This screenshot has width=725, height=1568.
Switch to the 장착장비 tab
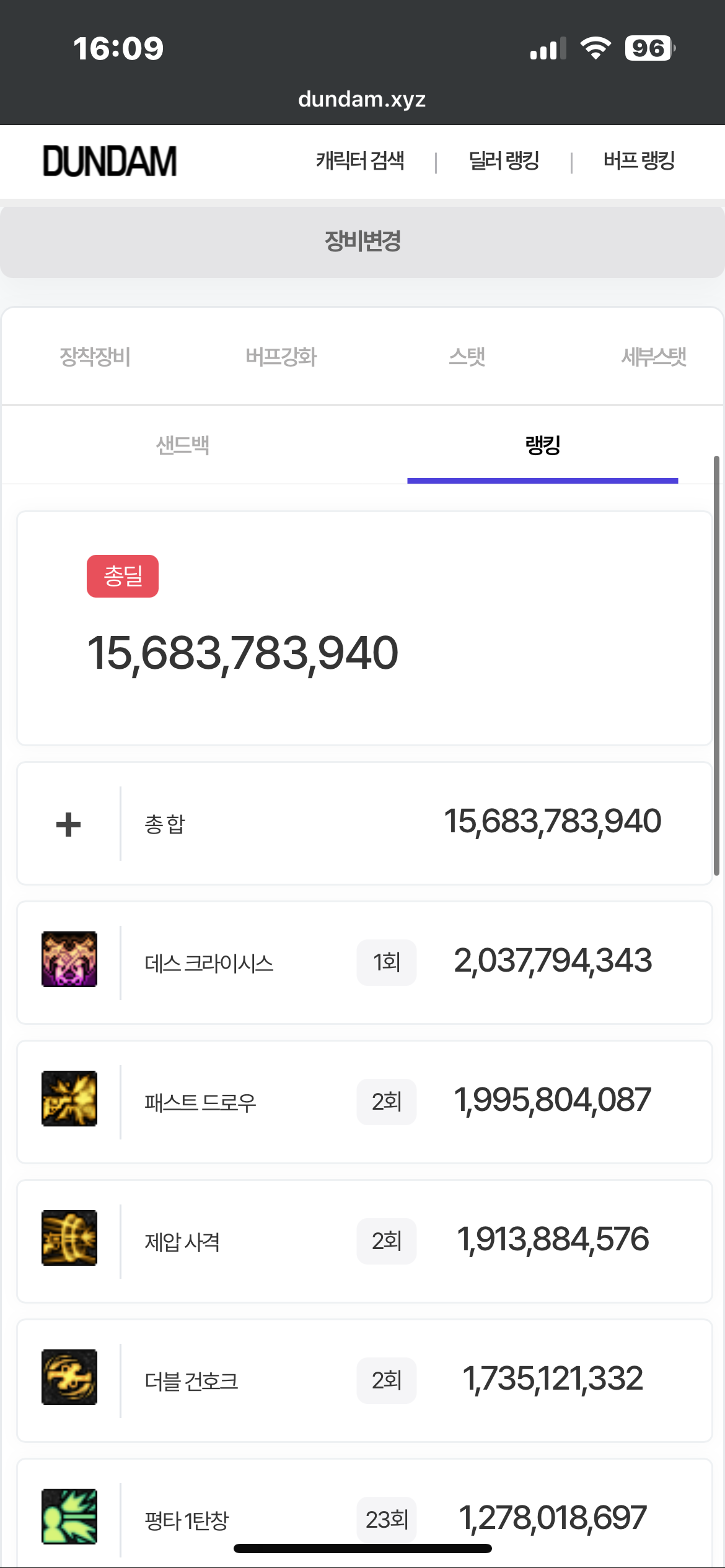pyautogui.click(x=95, y=357)
